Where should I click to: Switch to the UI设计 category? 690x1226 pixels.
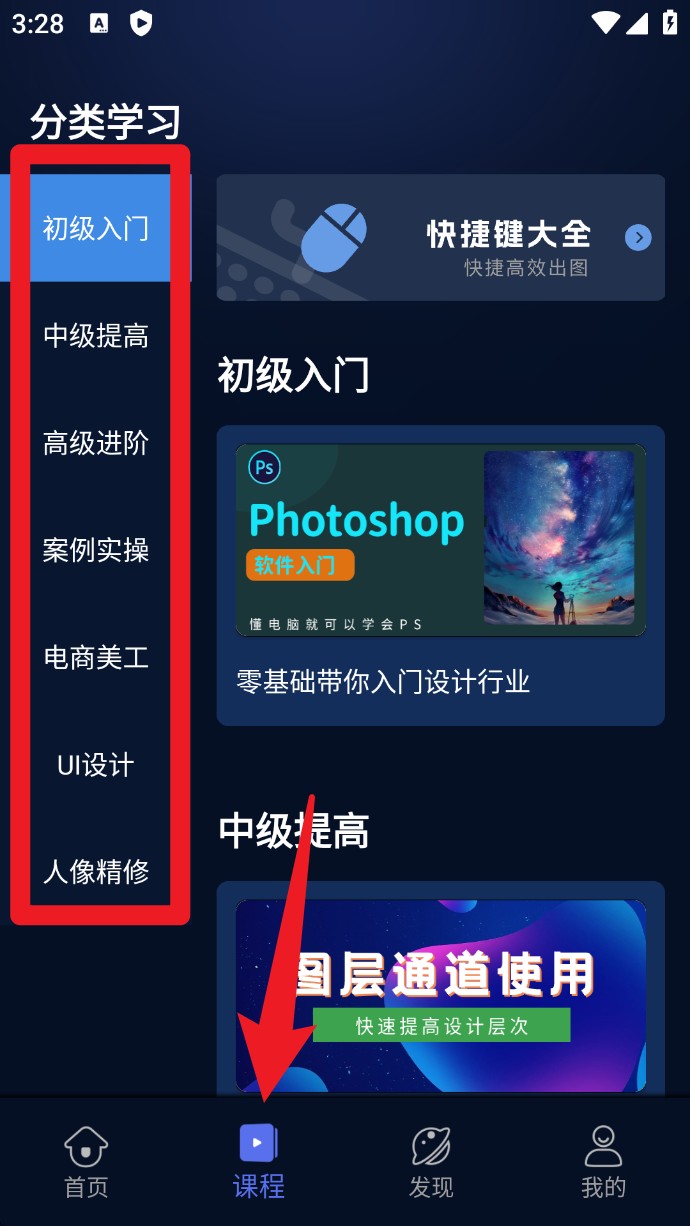point(96,765)
